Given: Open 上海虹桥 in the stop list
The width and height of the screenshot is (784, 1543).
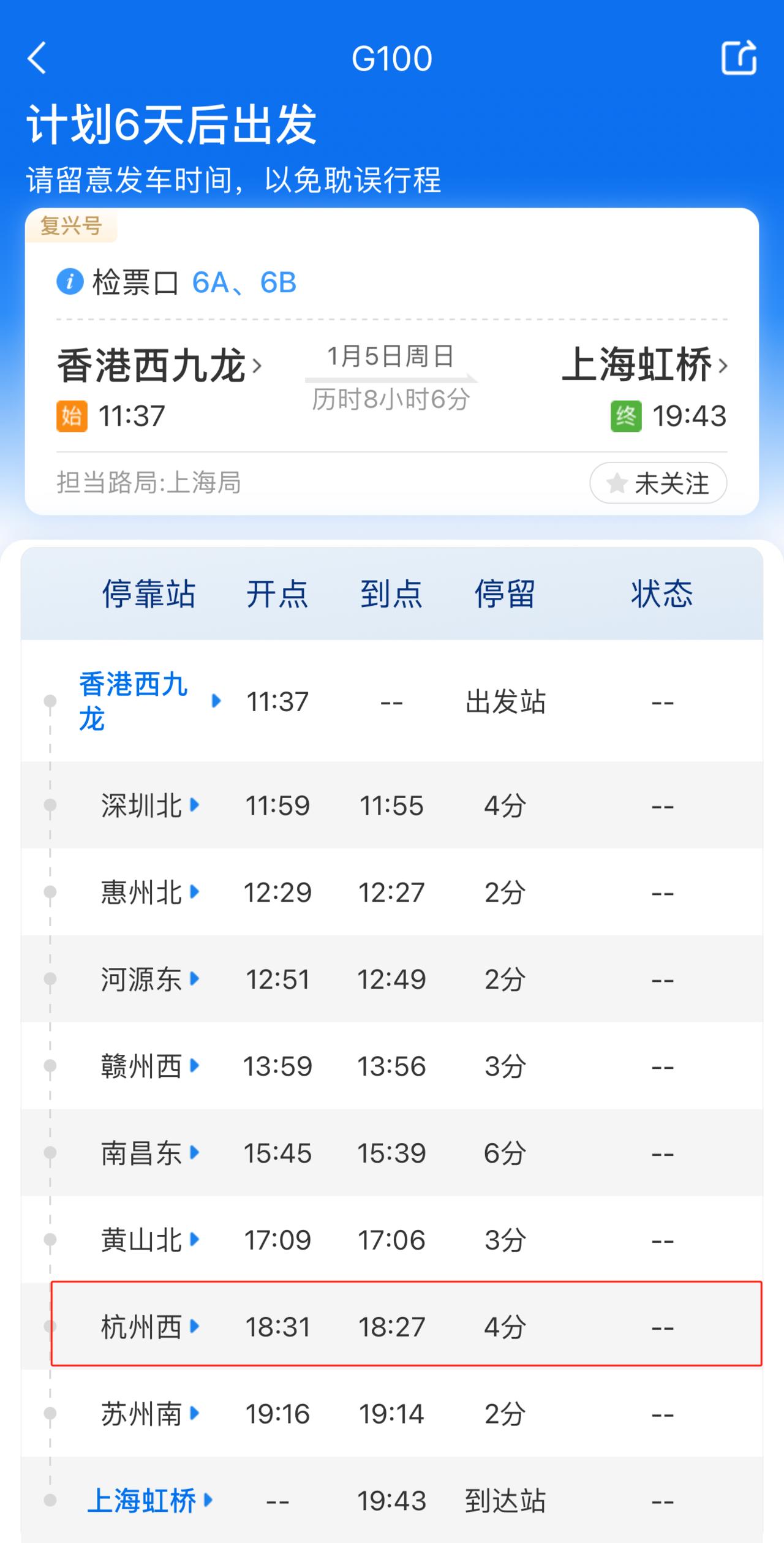Looking at the screenshot, I should click(x=150, y=1501).
